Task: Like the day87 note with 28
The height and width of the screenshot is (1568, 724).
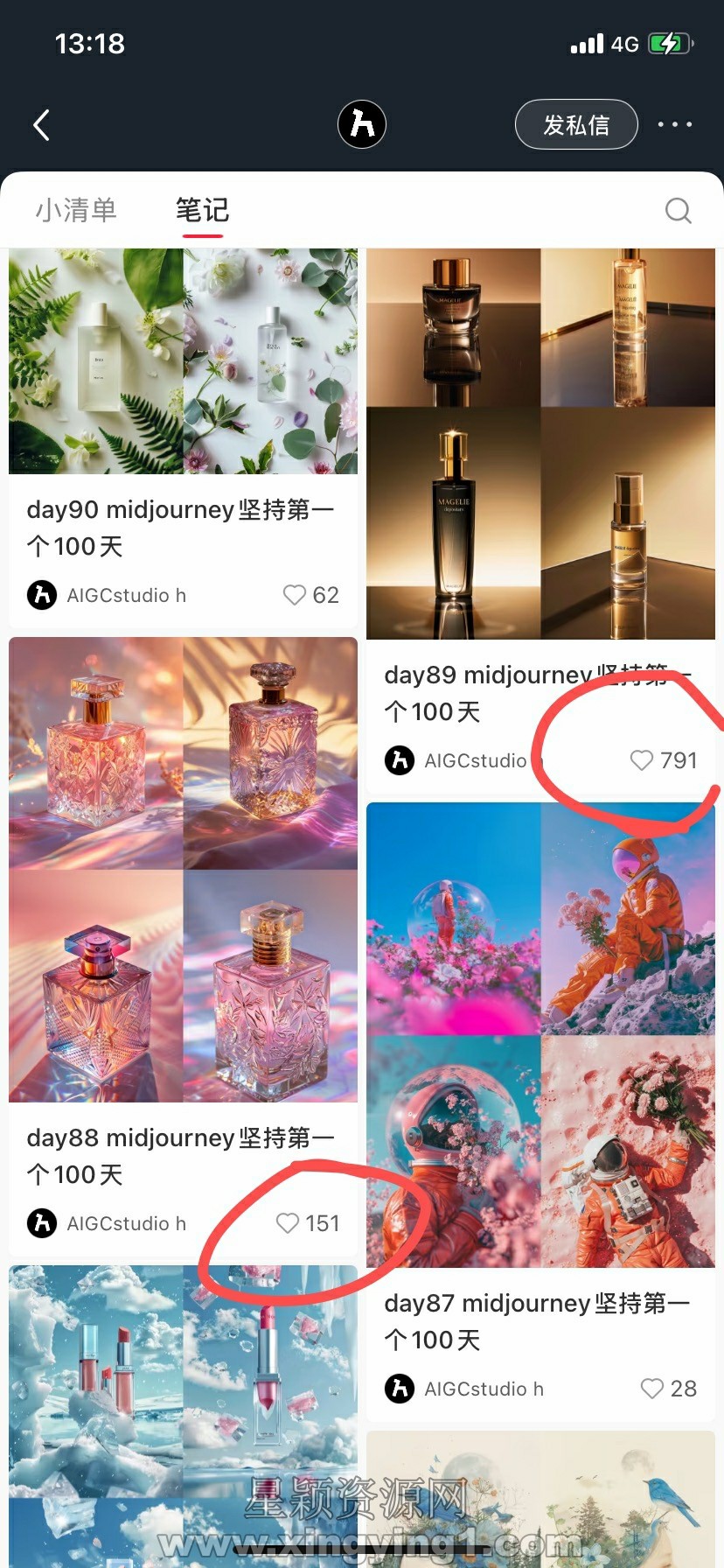Action: pyautogui.click(x=652, y=1389)
